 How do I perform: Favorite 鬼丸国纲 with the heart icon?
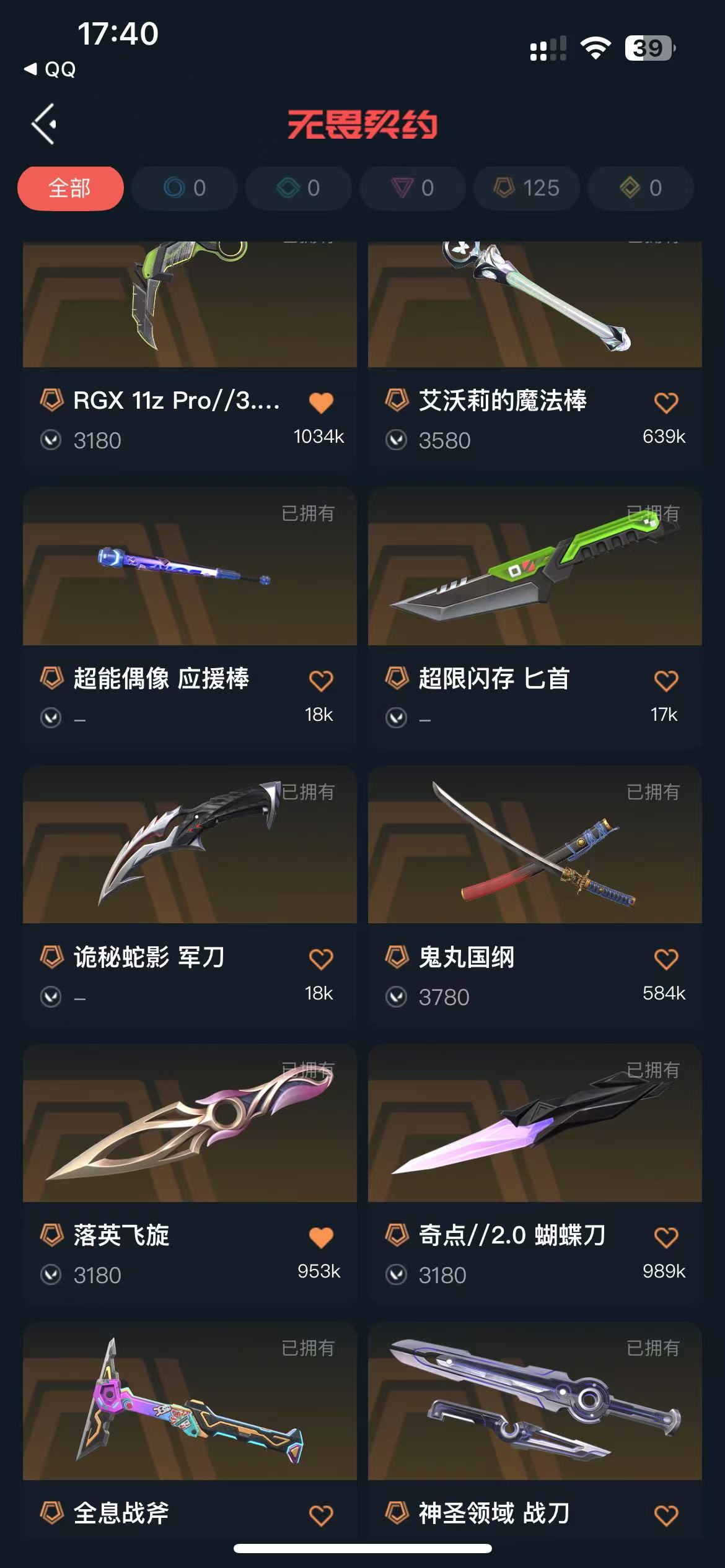click(x=666, y=959)
